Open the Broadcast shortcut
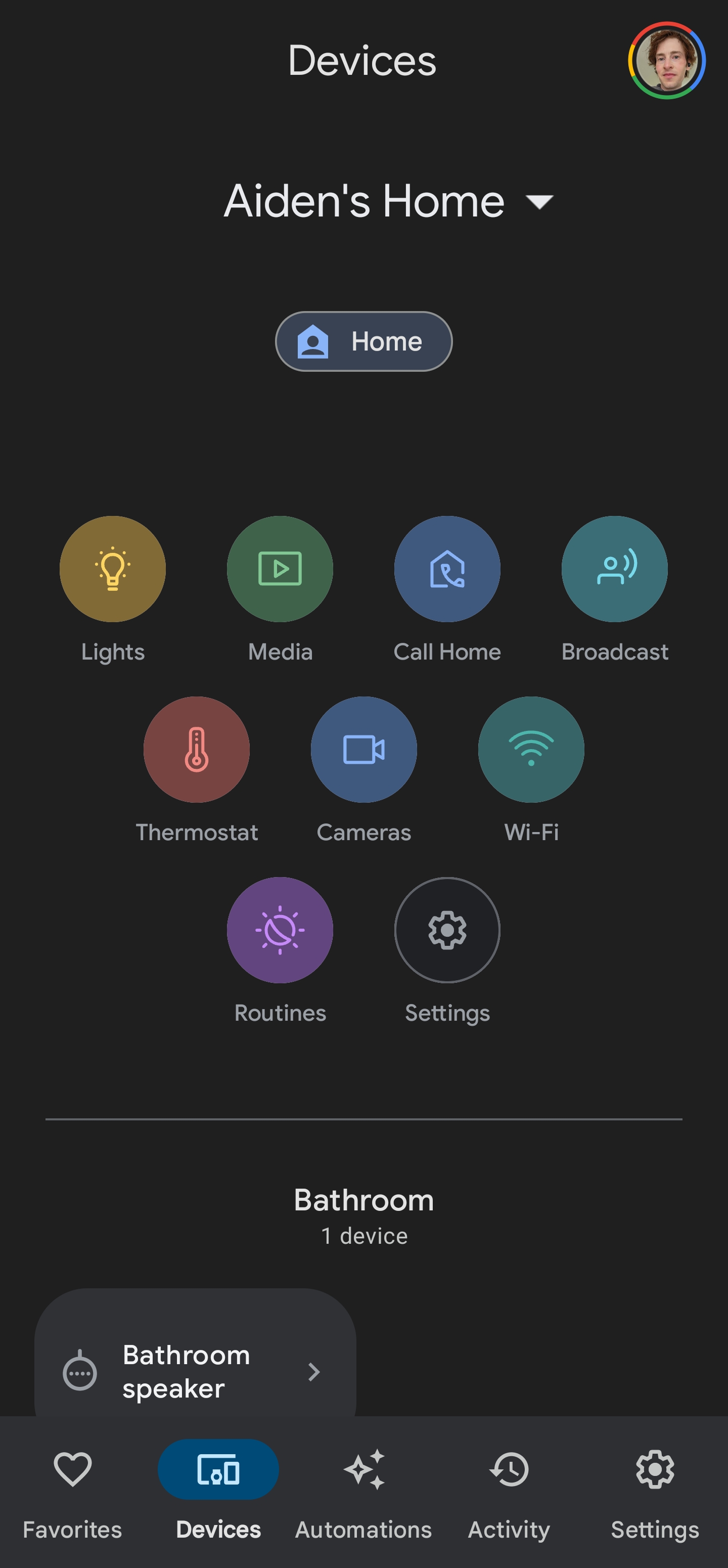The height and width of the screenshot is (1568, 728). [614, 569]
